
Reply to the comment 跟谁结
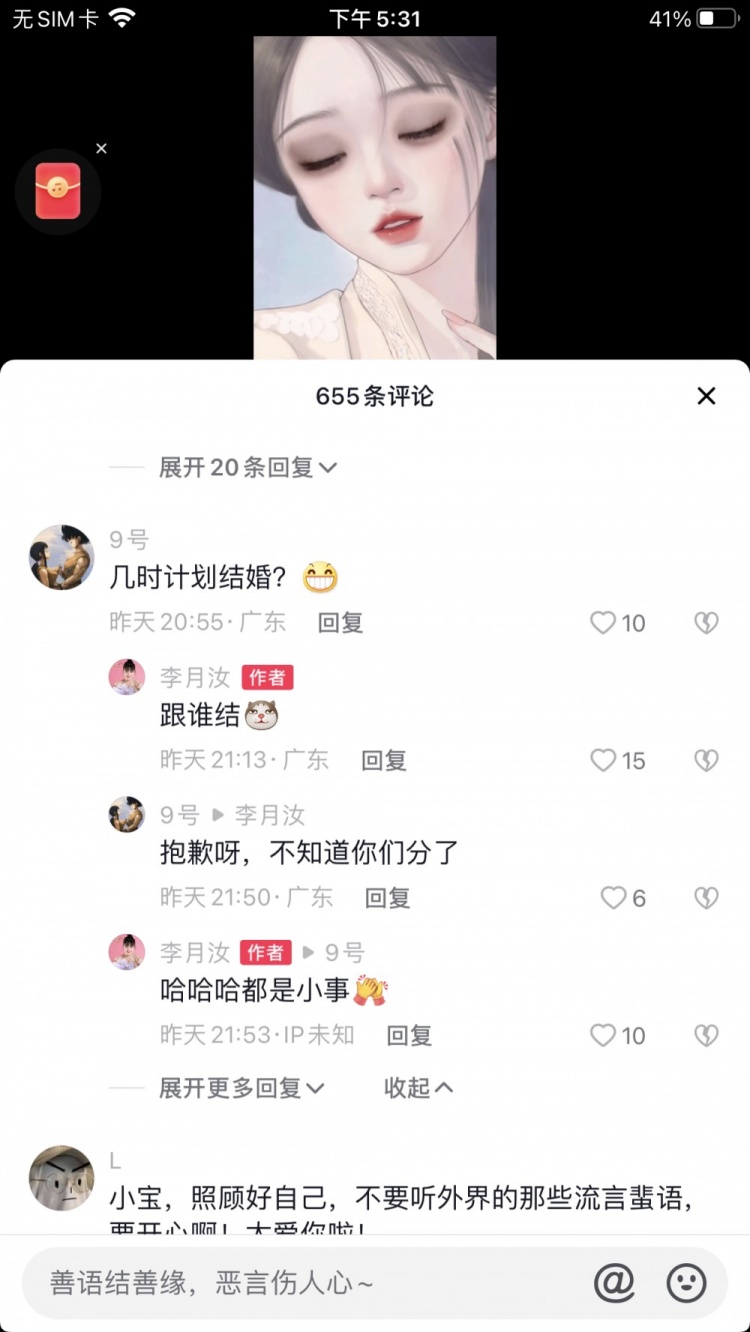click(384, 761)
